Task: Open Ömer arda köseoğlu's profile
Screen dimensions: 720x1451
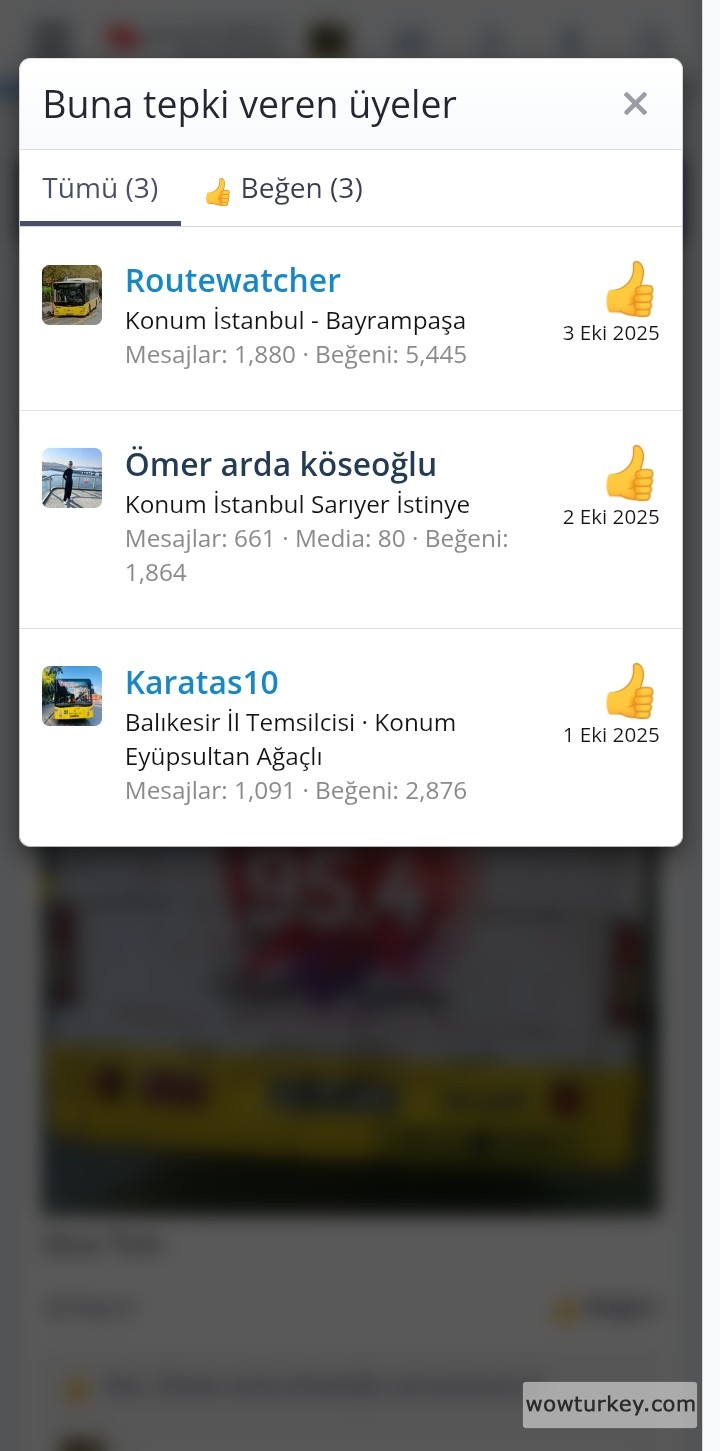Action: pyautogui.click(x=280, y=465)
